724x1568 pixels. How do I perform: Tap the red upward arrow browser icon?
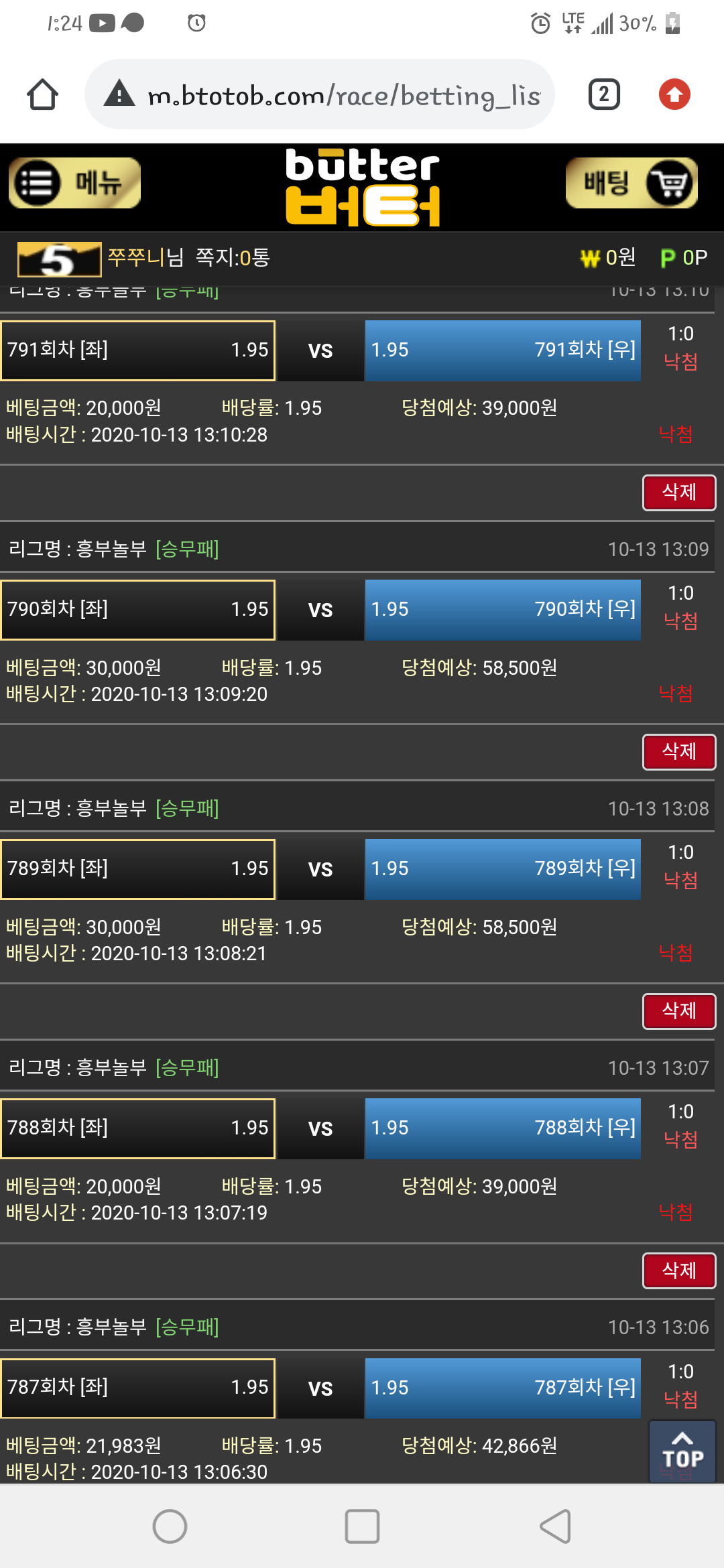[674, 94]
